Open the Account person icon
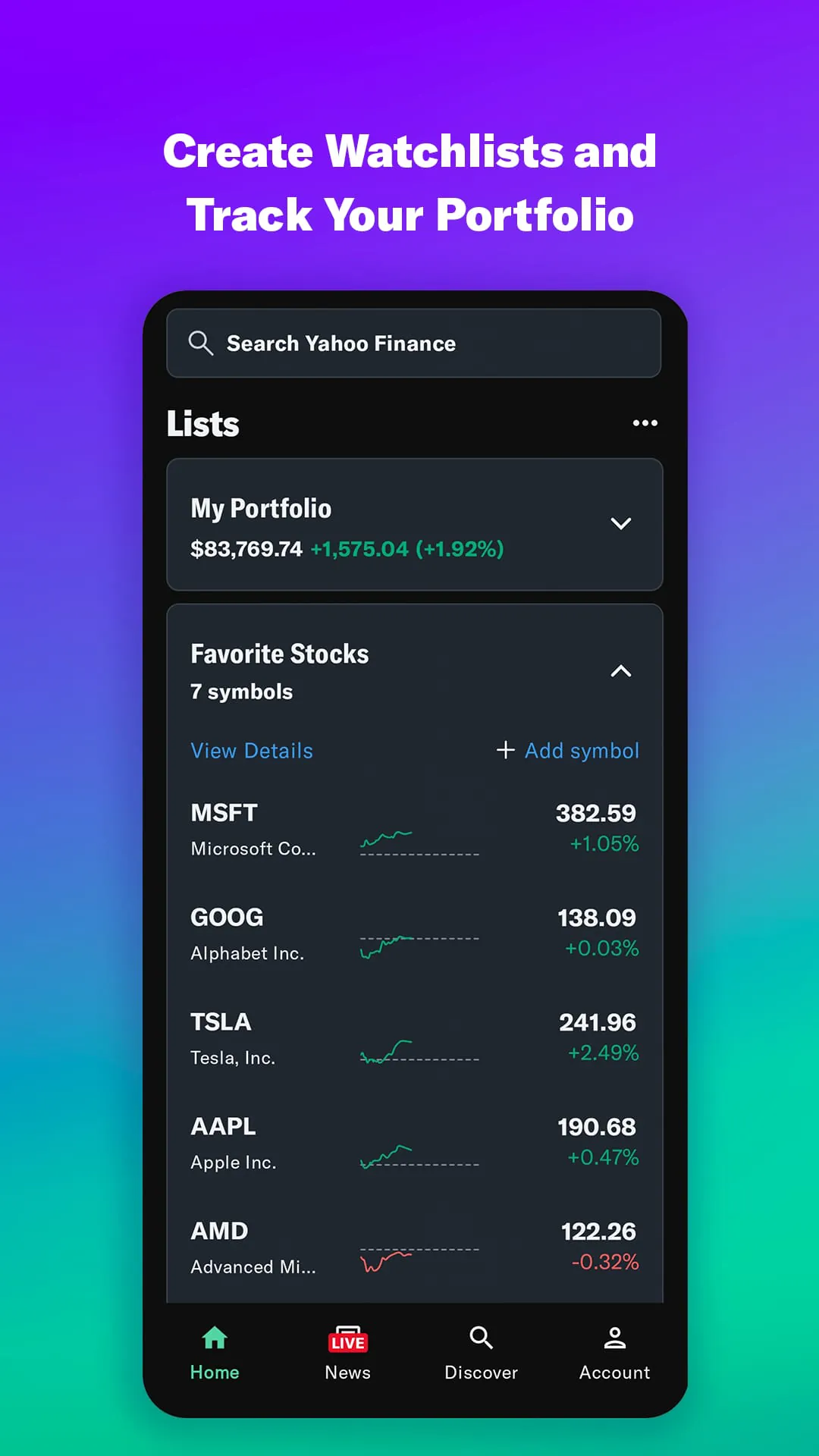The height and width of the screenshot is (1456, 819). coord(614,1336)
